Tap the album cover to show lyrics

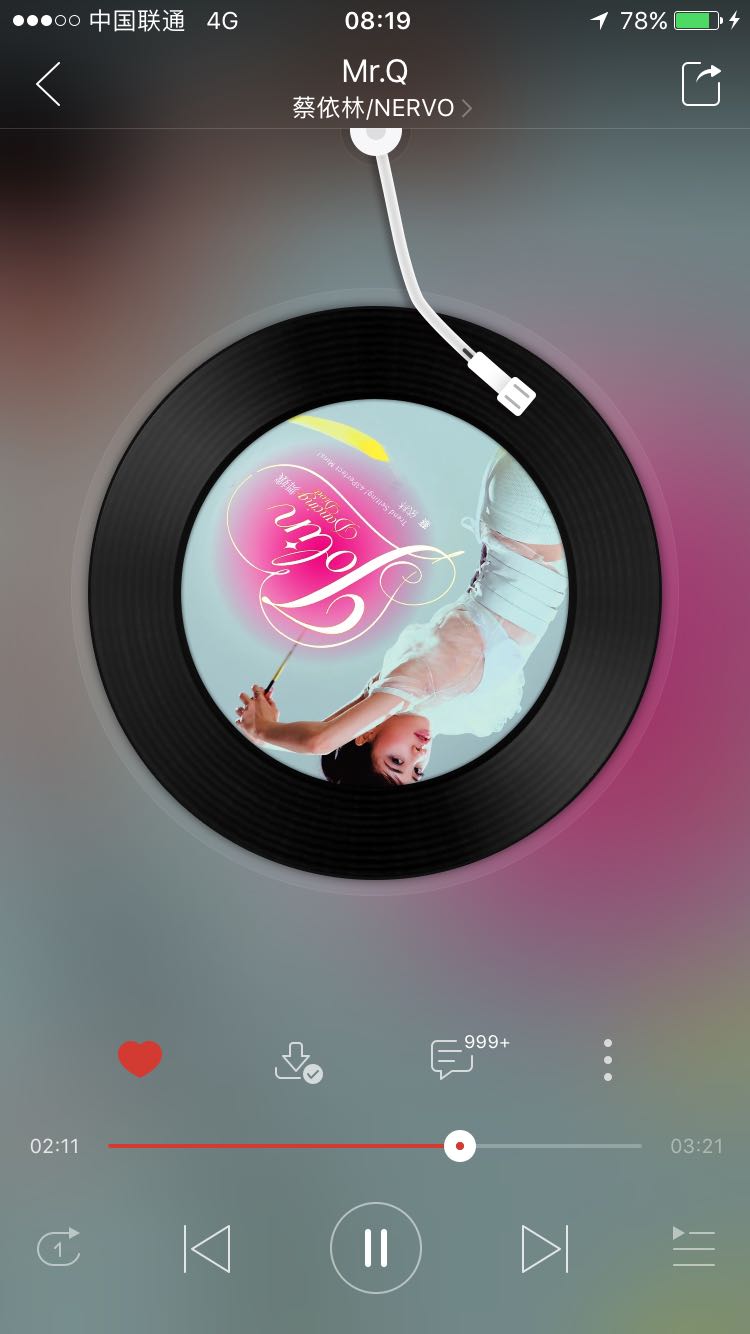coord(375,592)
